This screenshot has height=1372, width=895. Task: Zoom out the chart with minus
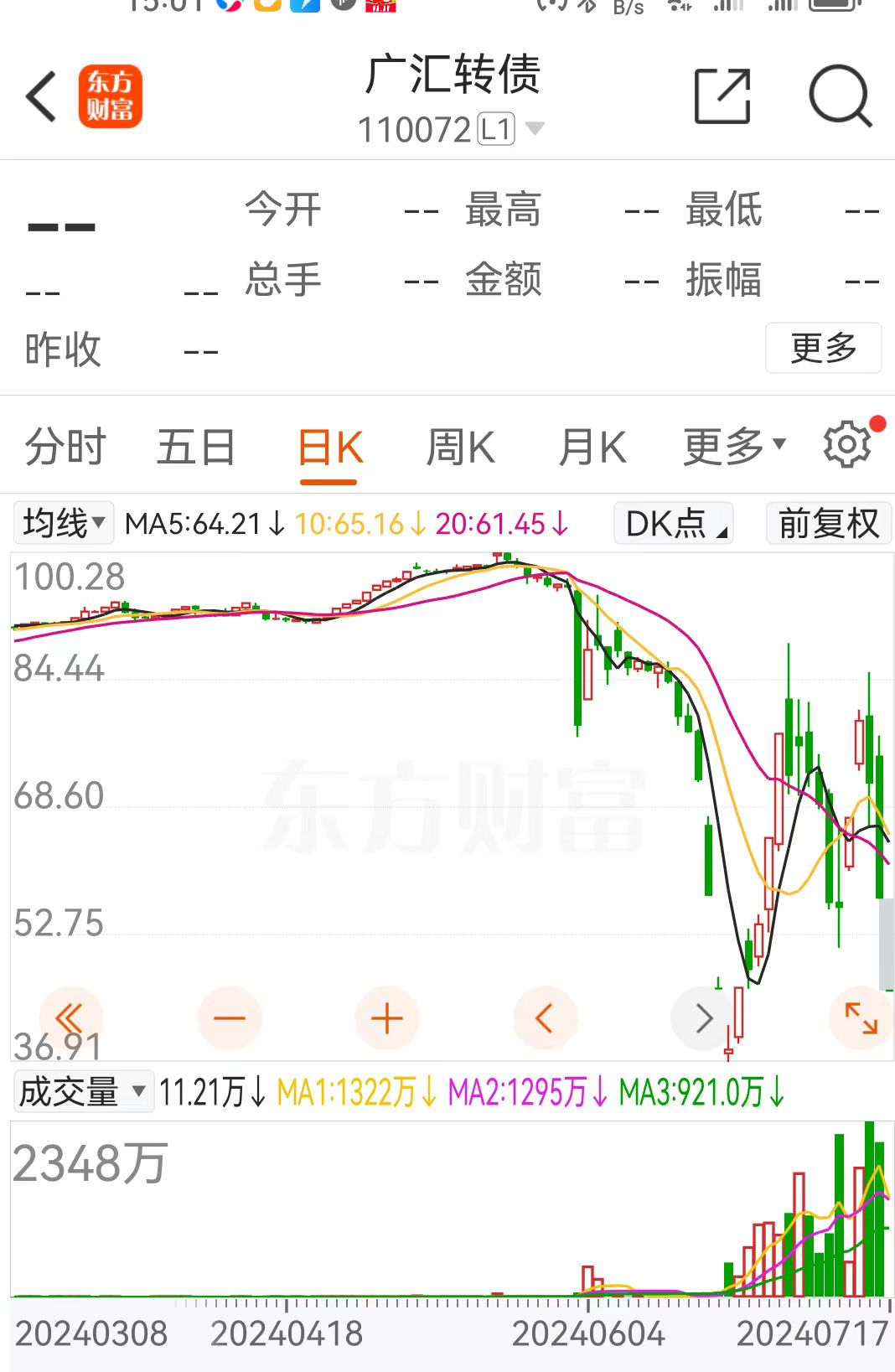[x=229, y=1018]
